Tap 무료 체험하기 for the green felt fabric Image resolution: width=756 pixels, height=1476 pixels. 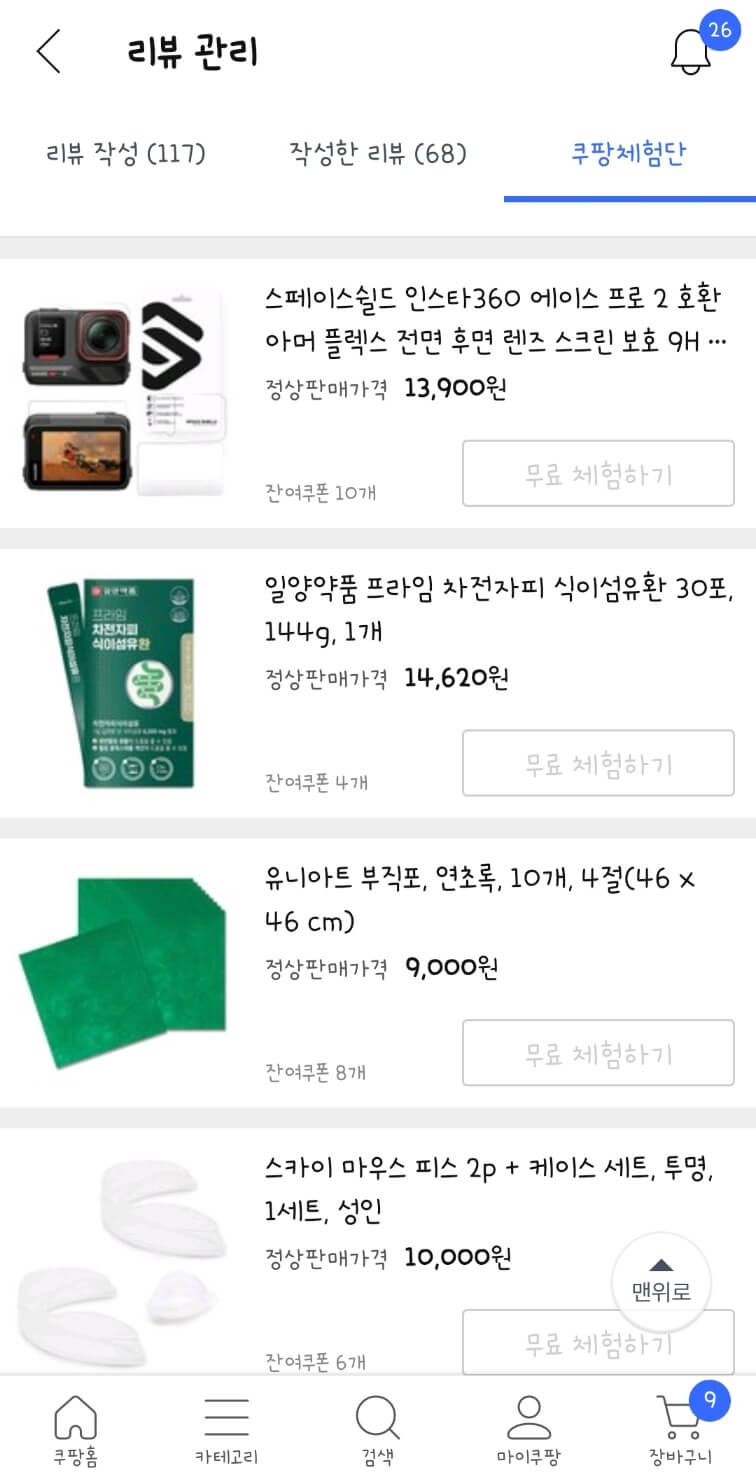pos(597,1053)
